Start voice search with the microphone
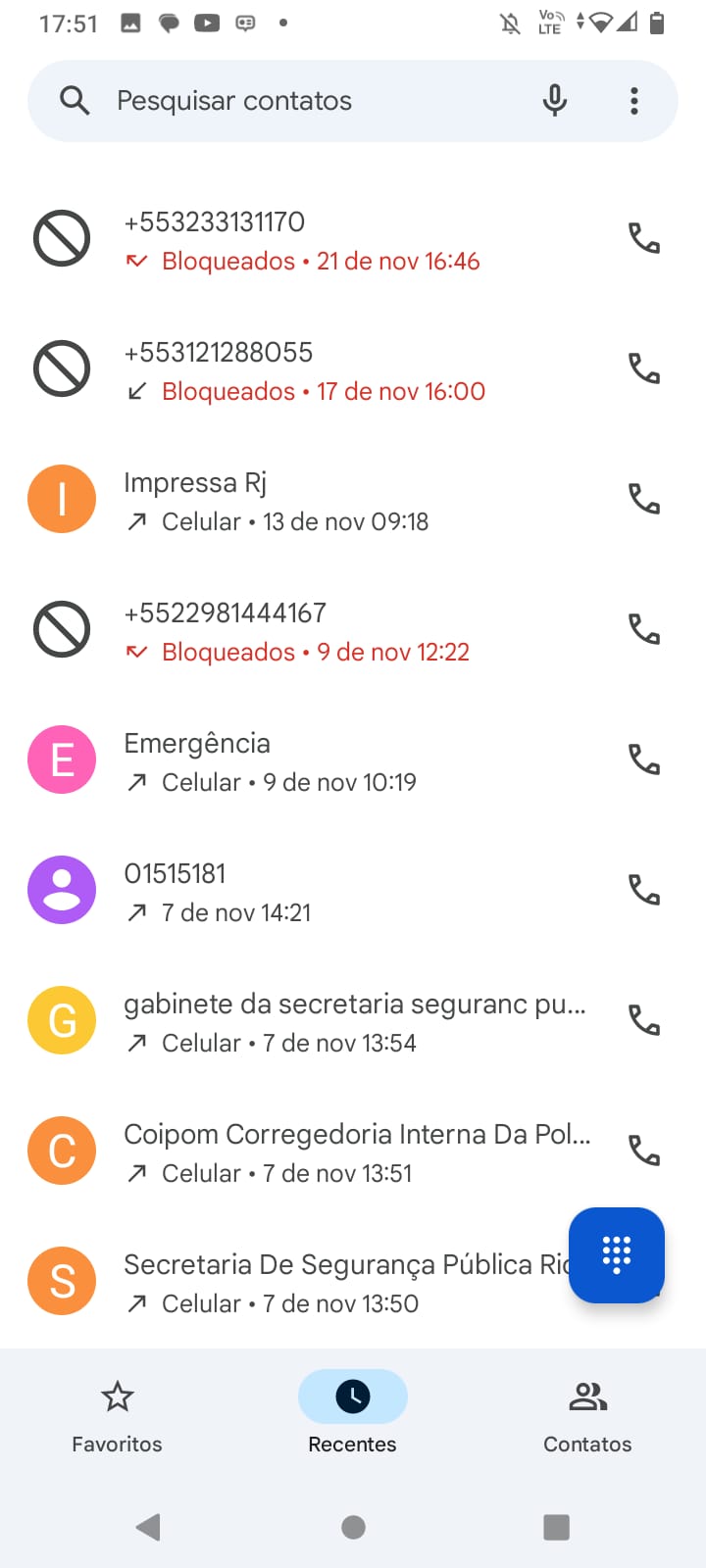Screen dimensions: 706x1568 coord(554,101)
